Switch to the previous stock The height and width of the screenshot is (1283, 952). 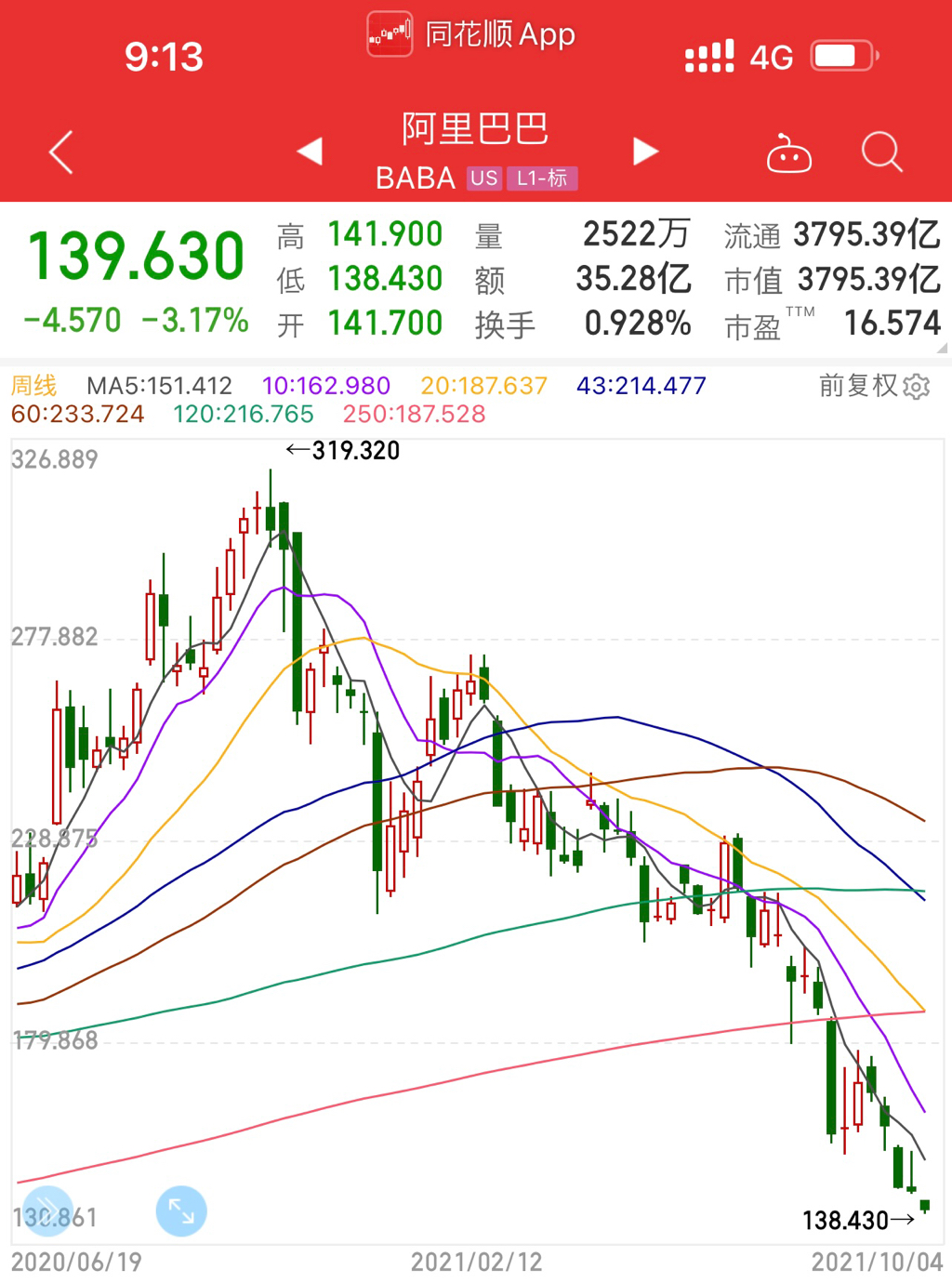point(310,152)
